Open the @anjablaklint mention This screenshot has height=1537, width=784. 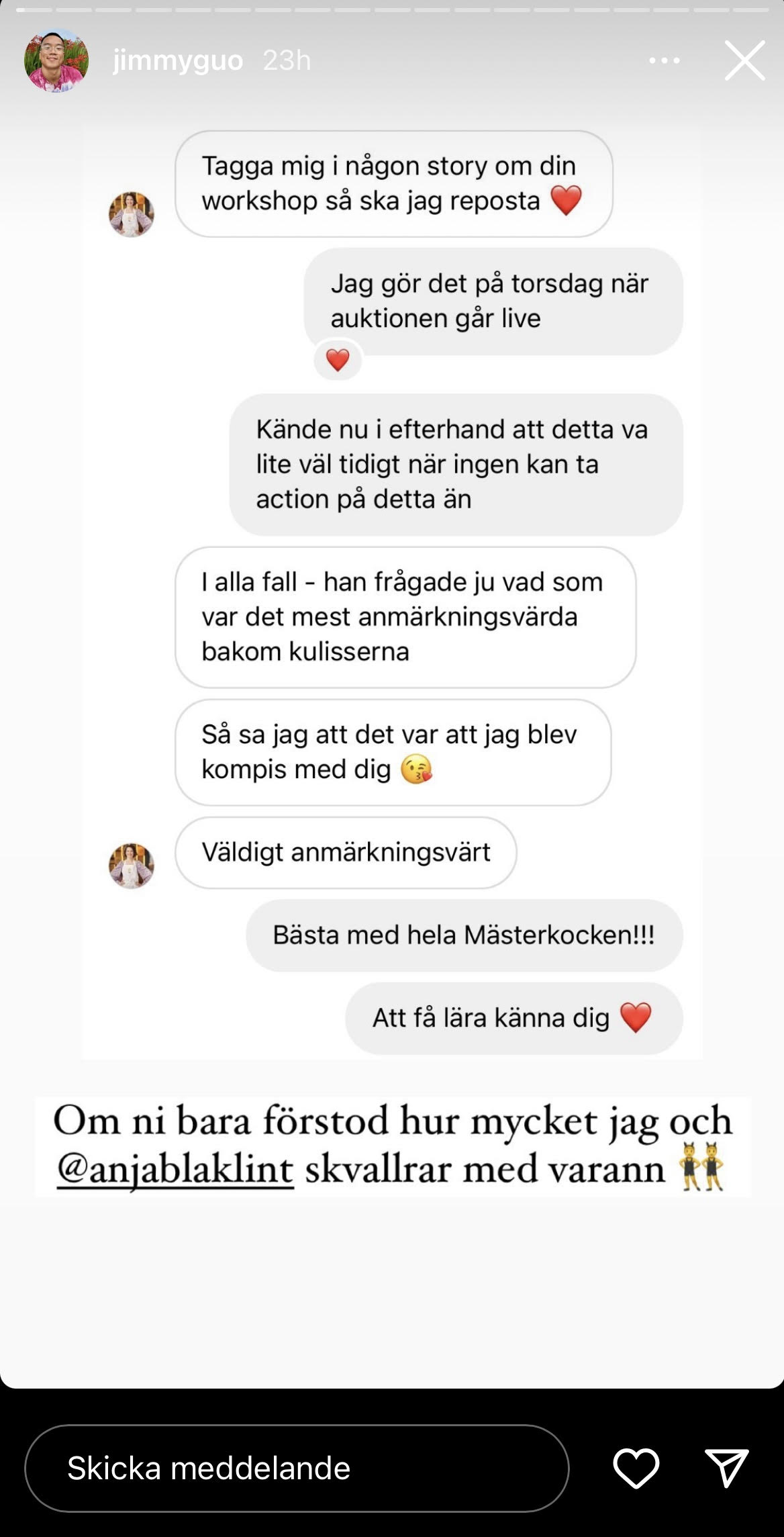point(175,1169)
